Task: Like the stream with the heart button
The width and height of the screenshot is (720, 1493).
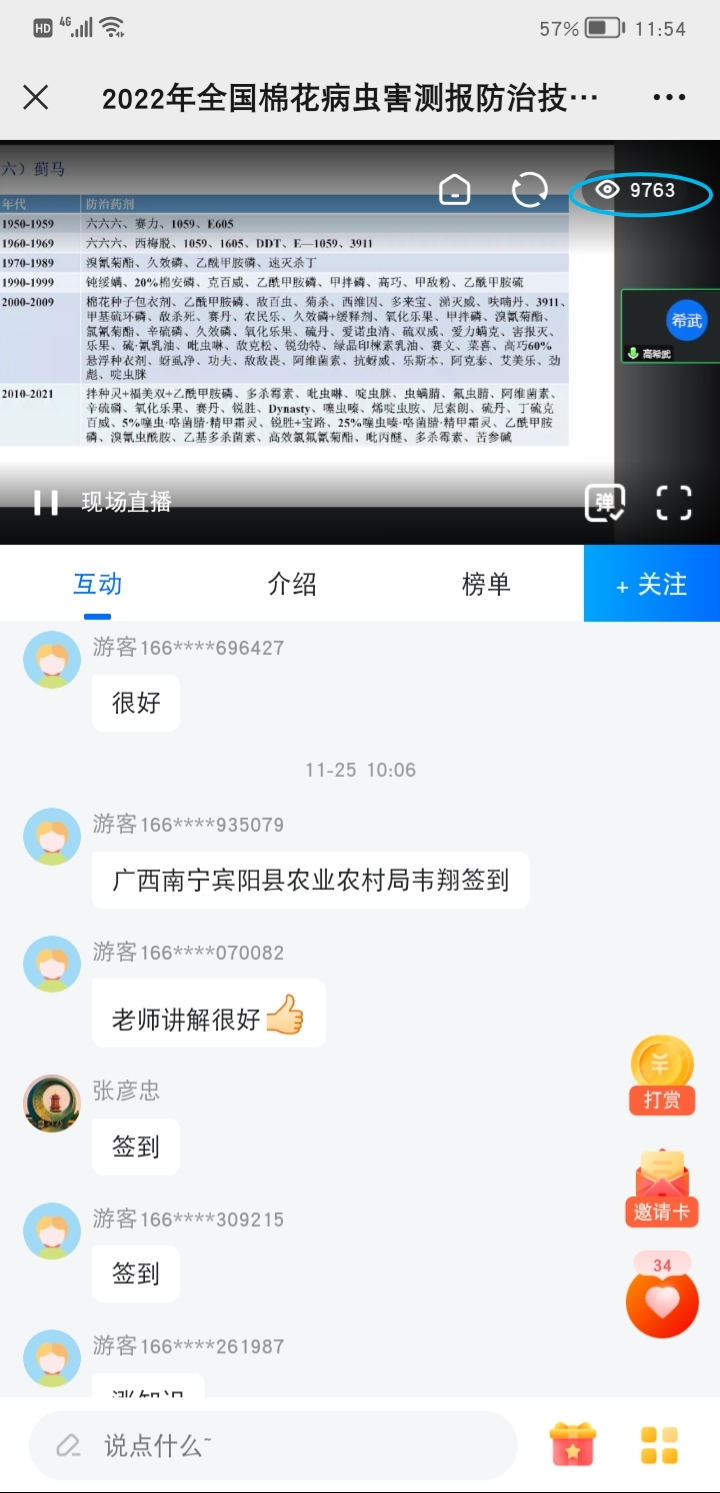Action: tap(662, 1295)
